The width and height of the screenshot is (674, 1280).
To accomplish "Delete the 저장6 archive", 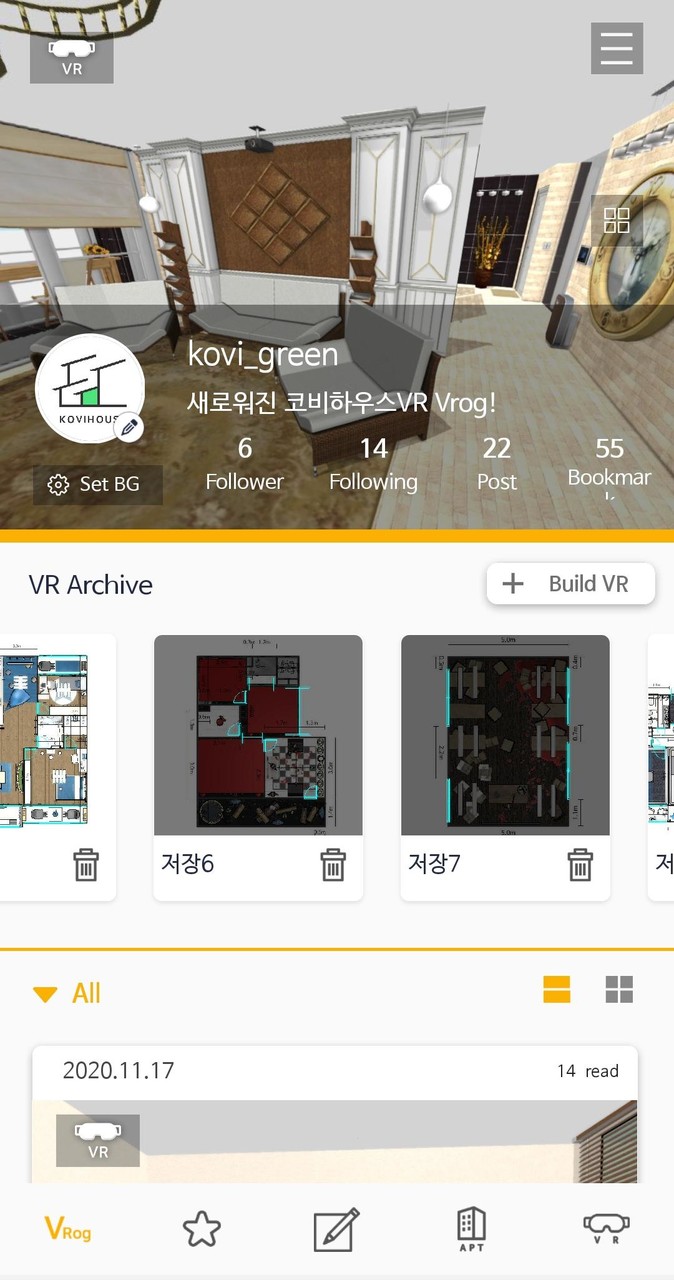I will (333, 864).
